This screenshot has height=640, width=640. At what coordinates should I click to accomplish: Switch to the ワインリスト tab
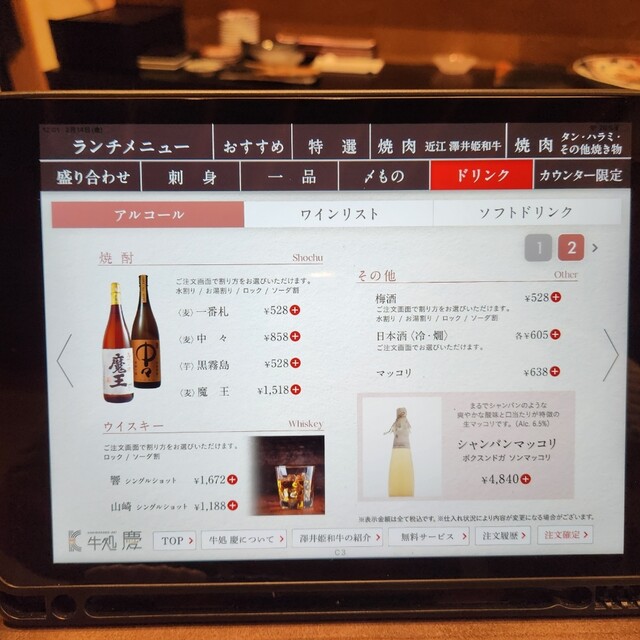[x=339, y=214]
